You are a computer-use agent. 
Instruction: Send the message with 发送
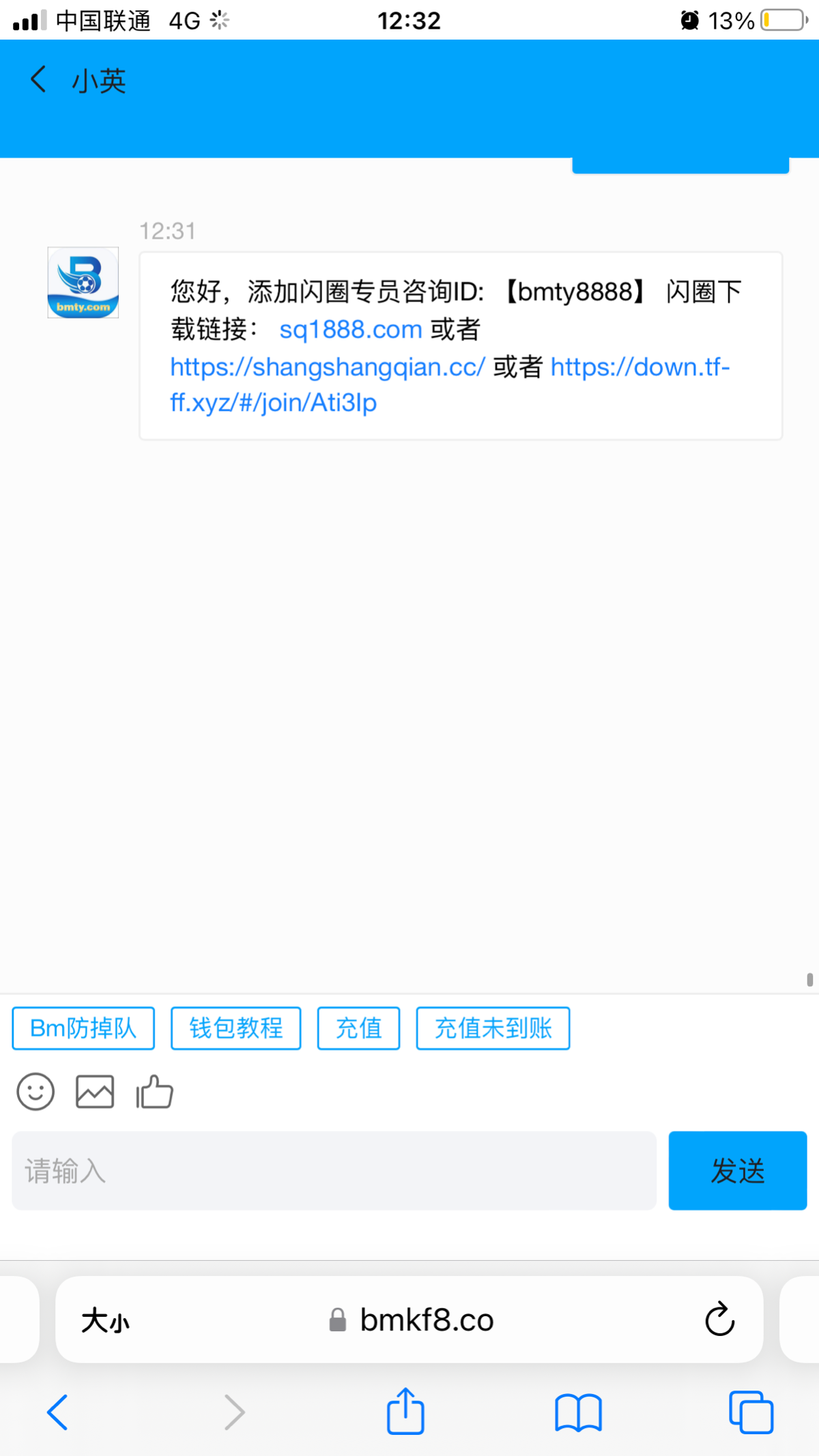pyautogui.click(x=738, y=1171)
